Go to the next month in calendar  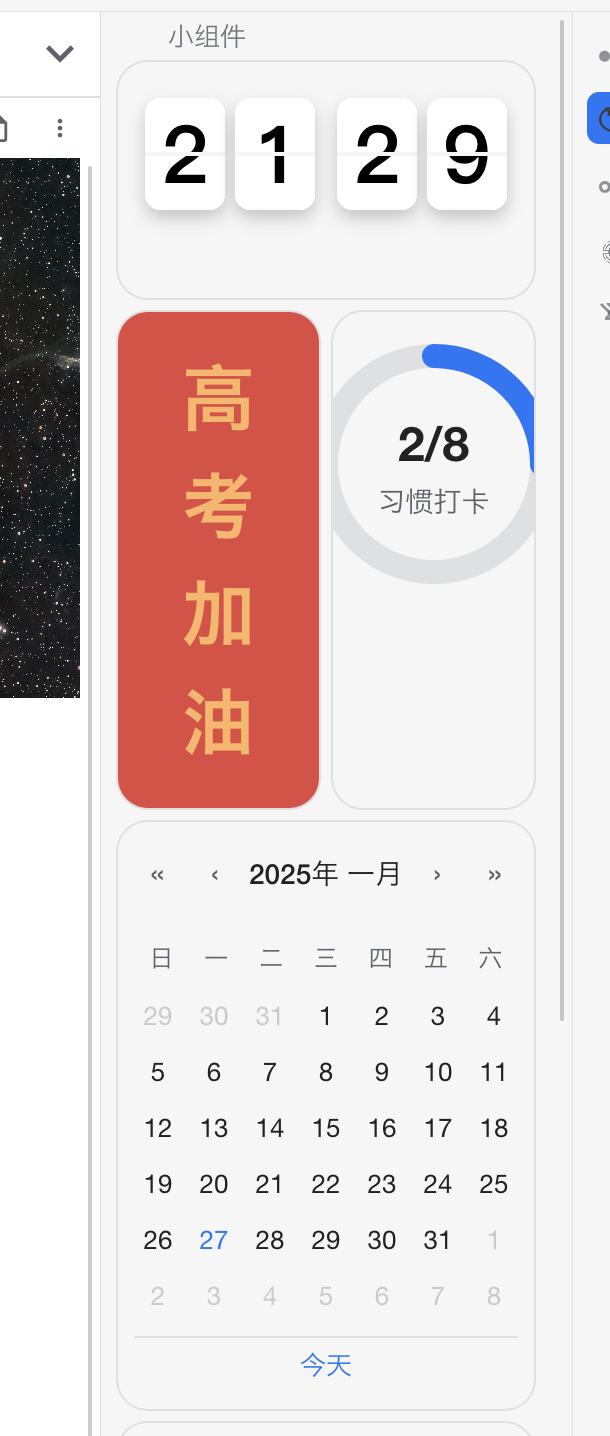[x=437, y=875]
